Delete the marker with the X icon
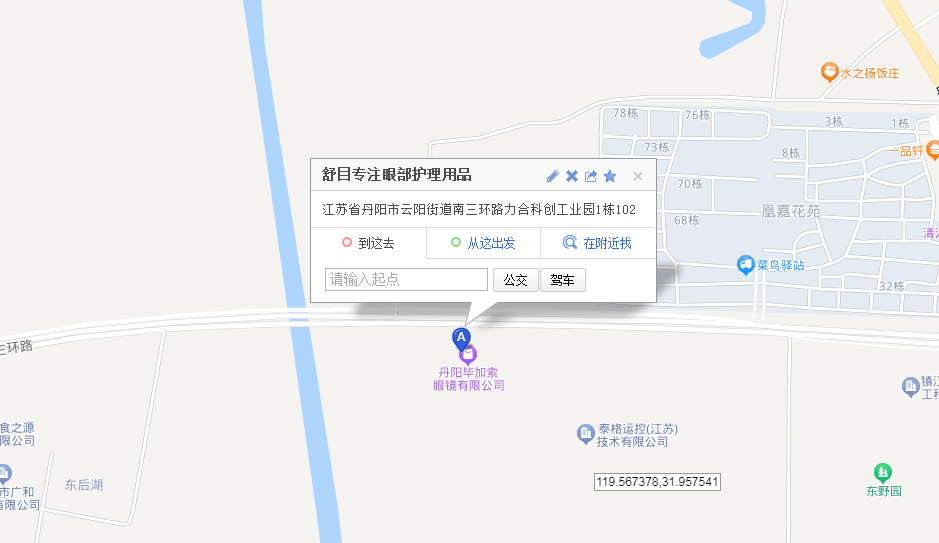Viewport: 939px width, 543px height. pyautogui.click(x=572, y=176)
